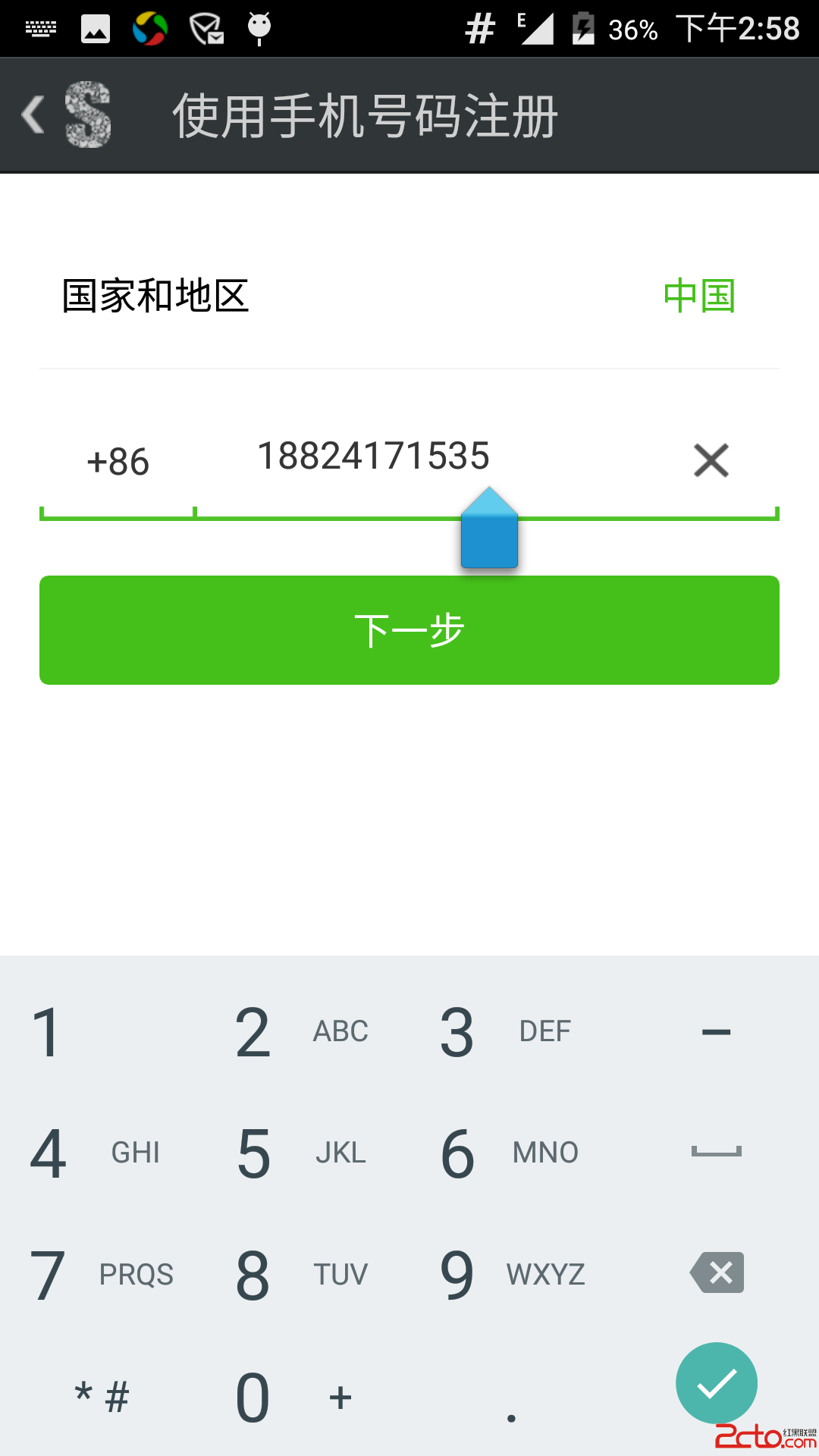
Task: Tap the +86 country code field
Action: pyautogui.click(x=118, y=462)
